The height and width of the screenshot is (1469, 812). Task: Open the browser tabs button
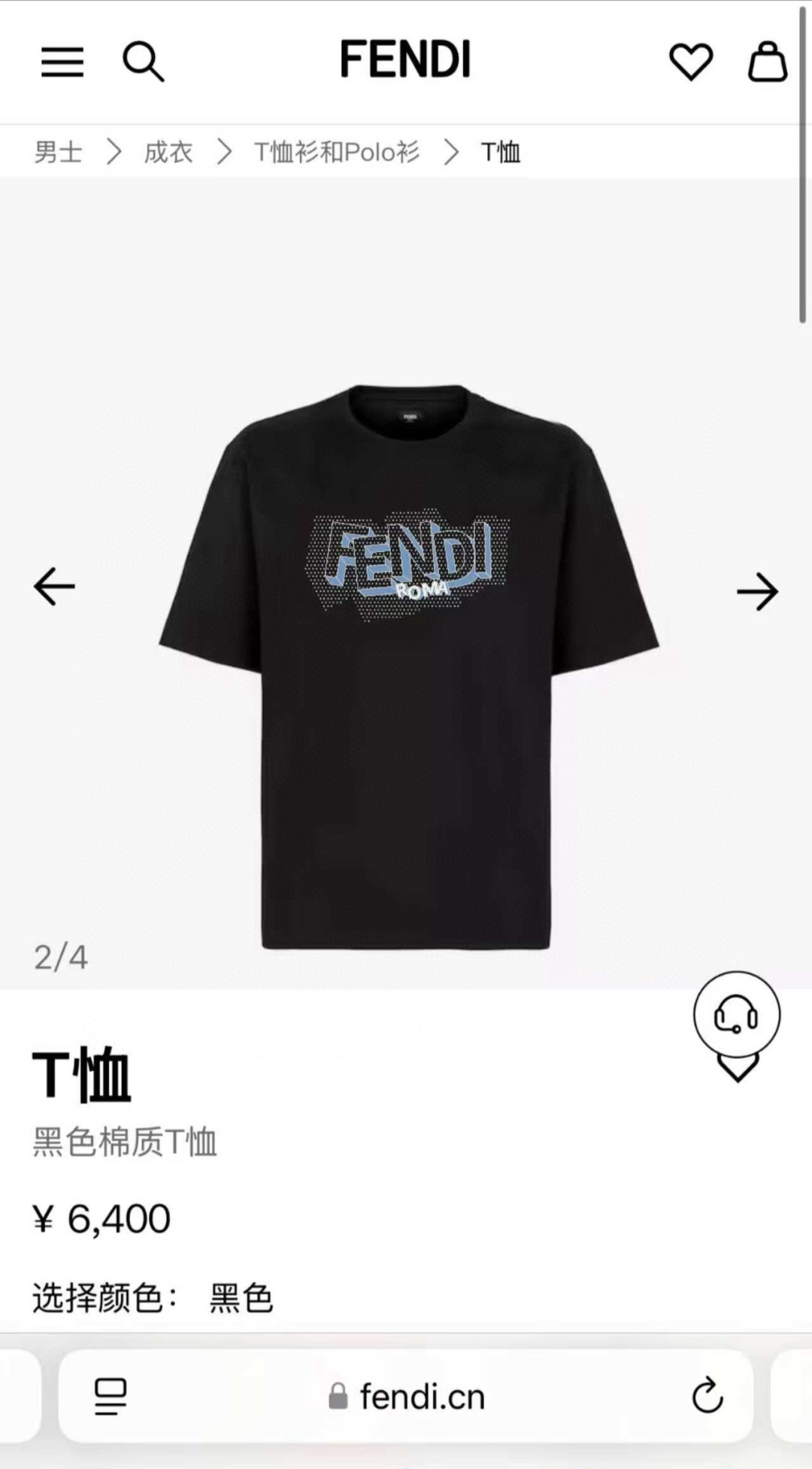111,1397
